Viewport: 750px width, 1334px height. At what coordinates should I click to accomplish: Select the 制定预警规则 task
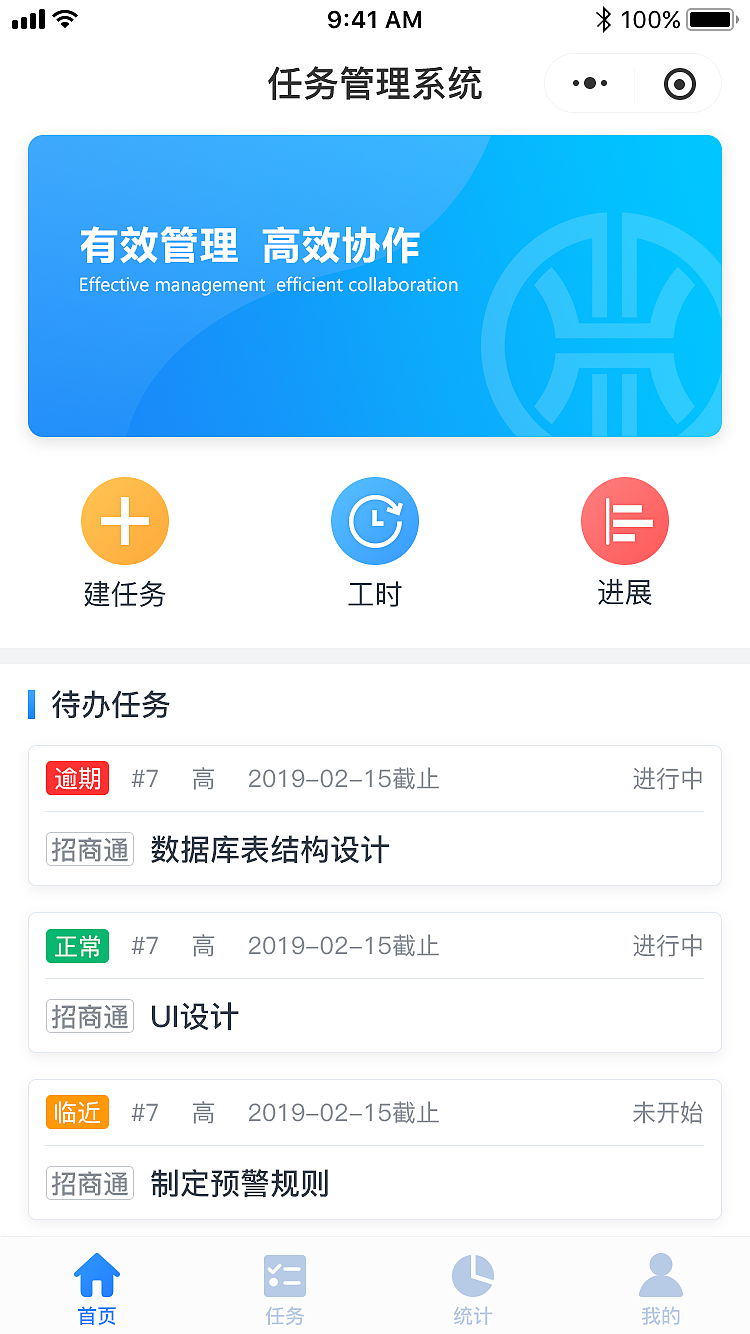coord(375,1148)
